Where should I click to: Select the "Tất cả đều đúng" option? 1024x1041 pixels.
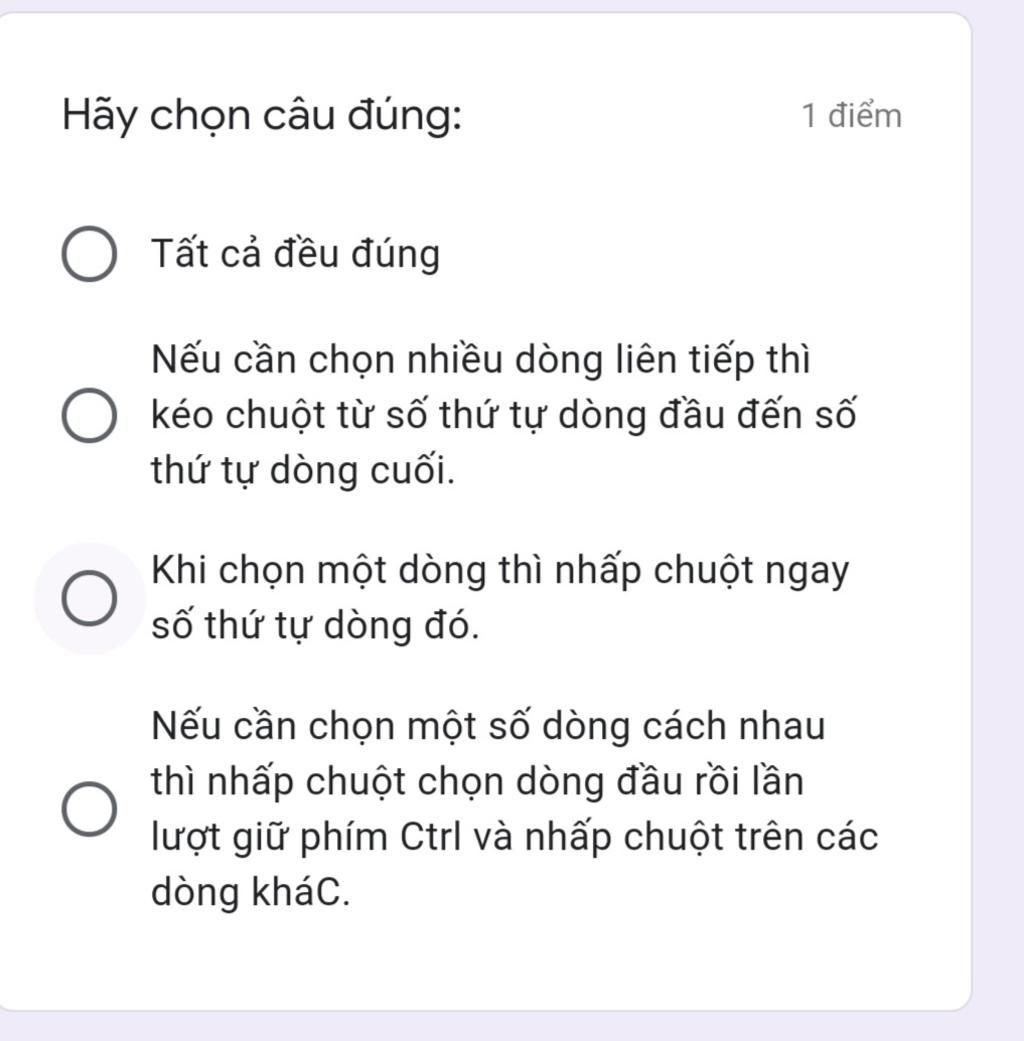click(x=88, y=256)
